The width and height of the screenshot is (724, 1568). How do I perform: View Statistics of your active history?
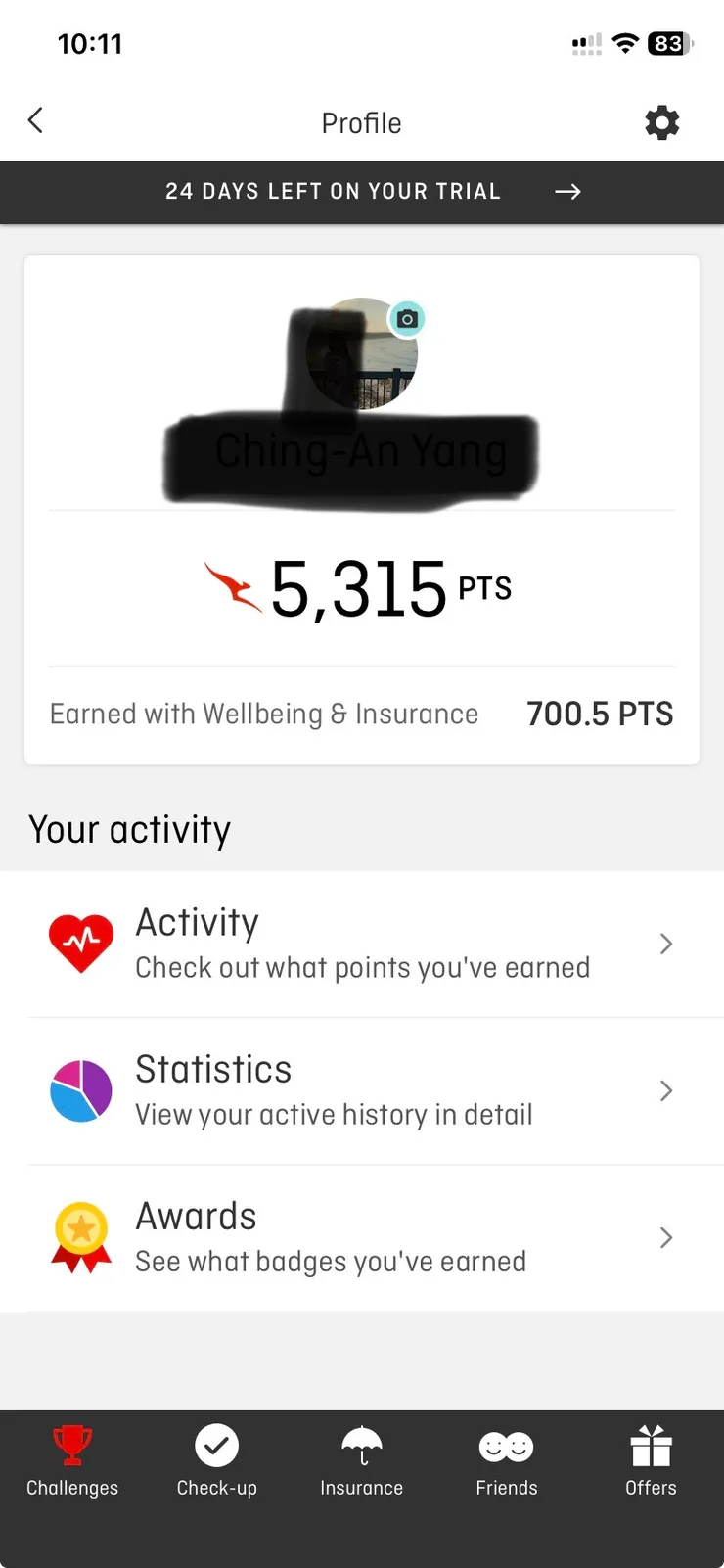(362, 1091)
